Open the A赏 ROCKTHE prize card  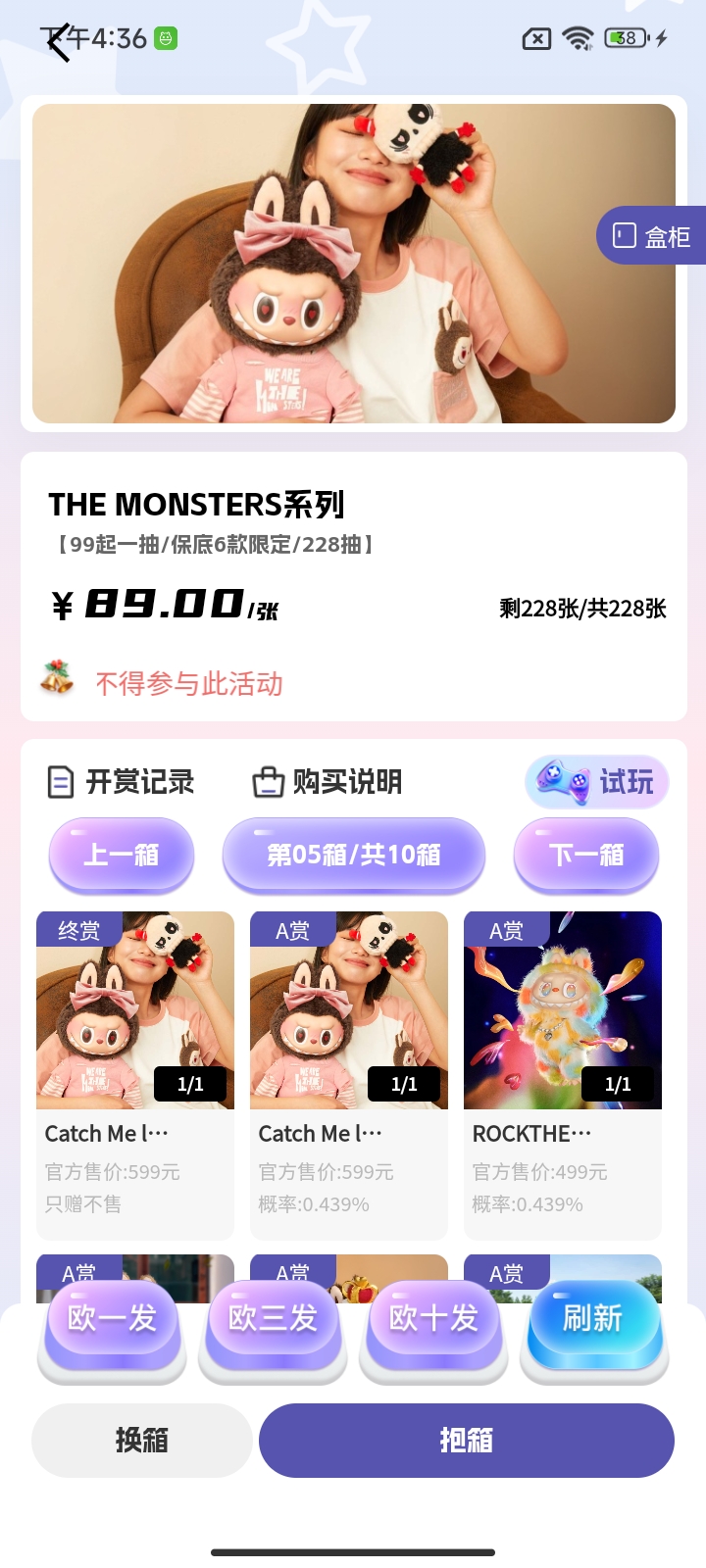(563, 1073)
